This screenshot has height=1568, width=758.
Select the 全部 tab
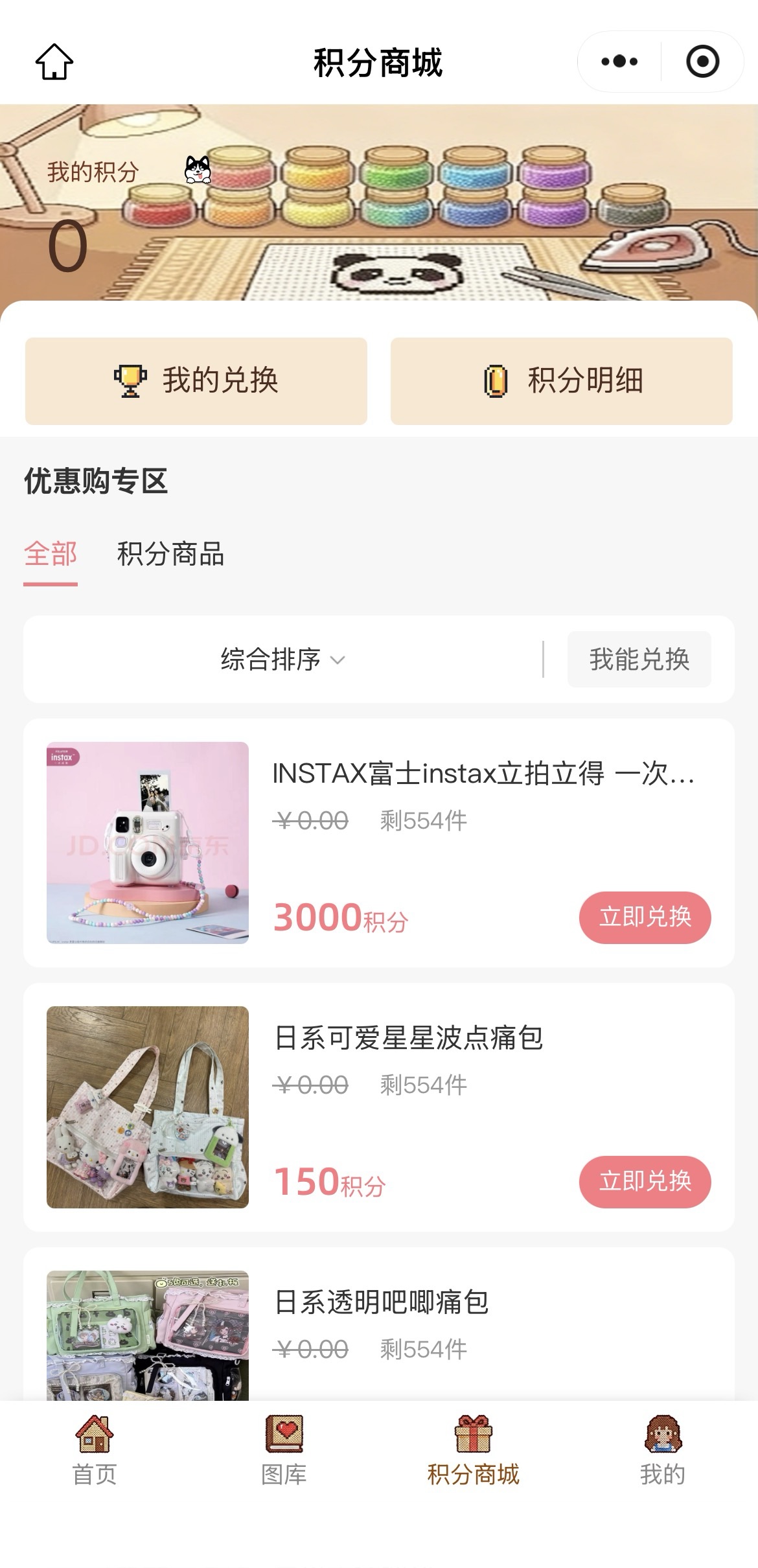[x=51, y=555]
